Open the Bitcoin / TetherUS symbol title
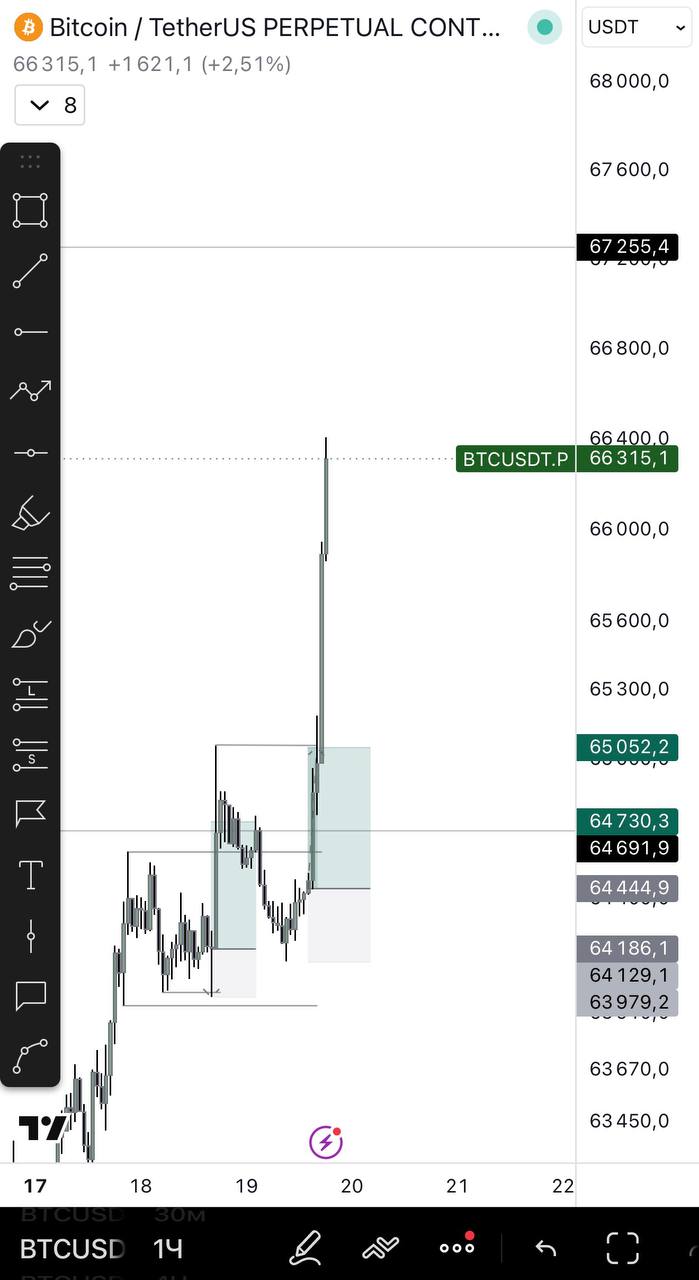The height and width of the screenshot is (1280, 699). 275,27
